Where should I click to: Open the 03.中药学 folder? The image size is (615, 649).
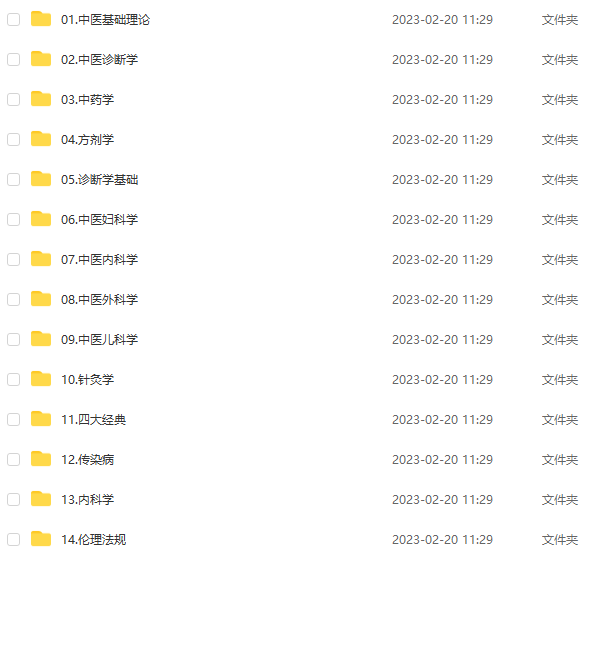(87, 99)
